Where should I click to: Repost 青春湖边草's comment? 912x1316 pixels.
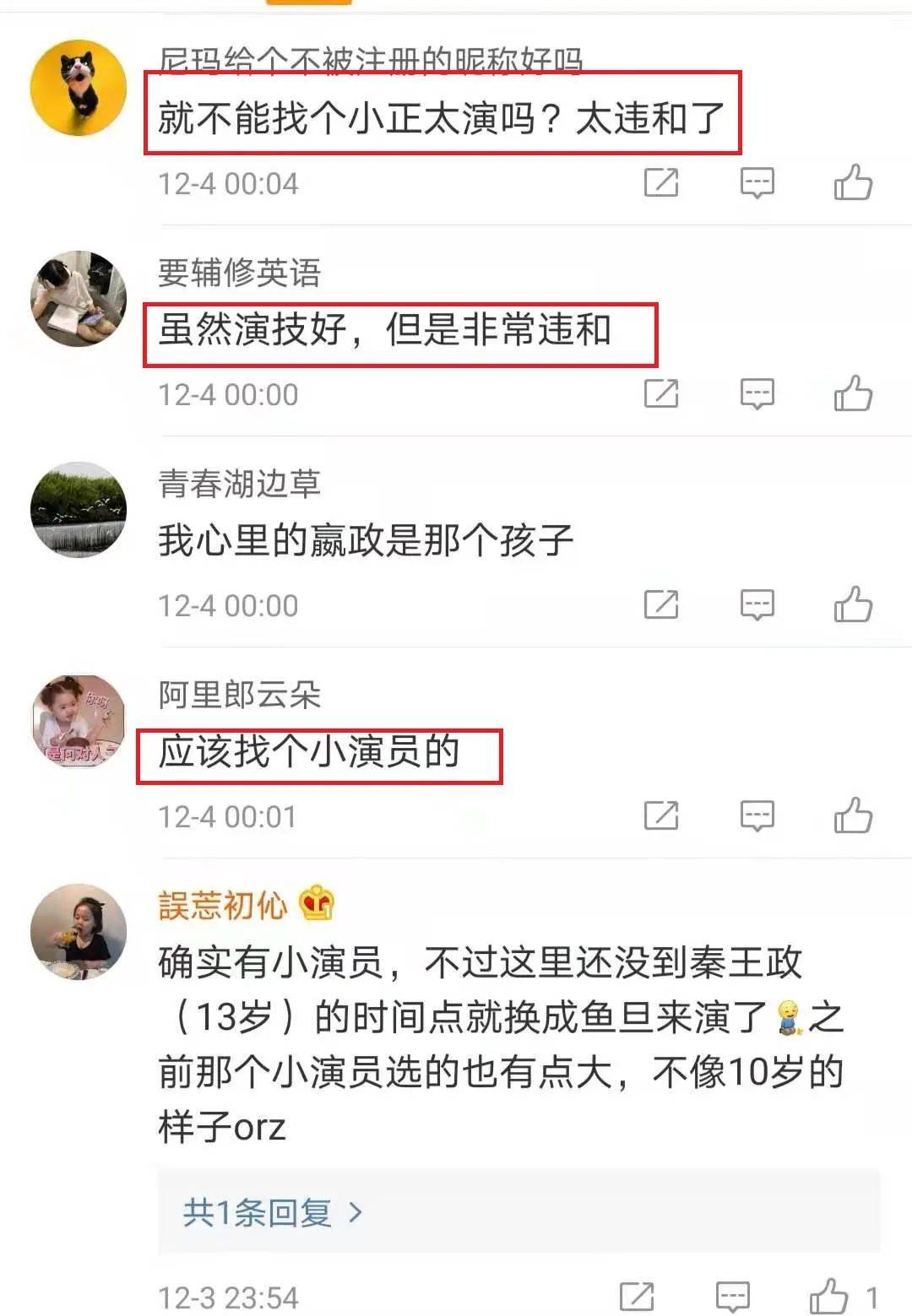660,604
